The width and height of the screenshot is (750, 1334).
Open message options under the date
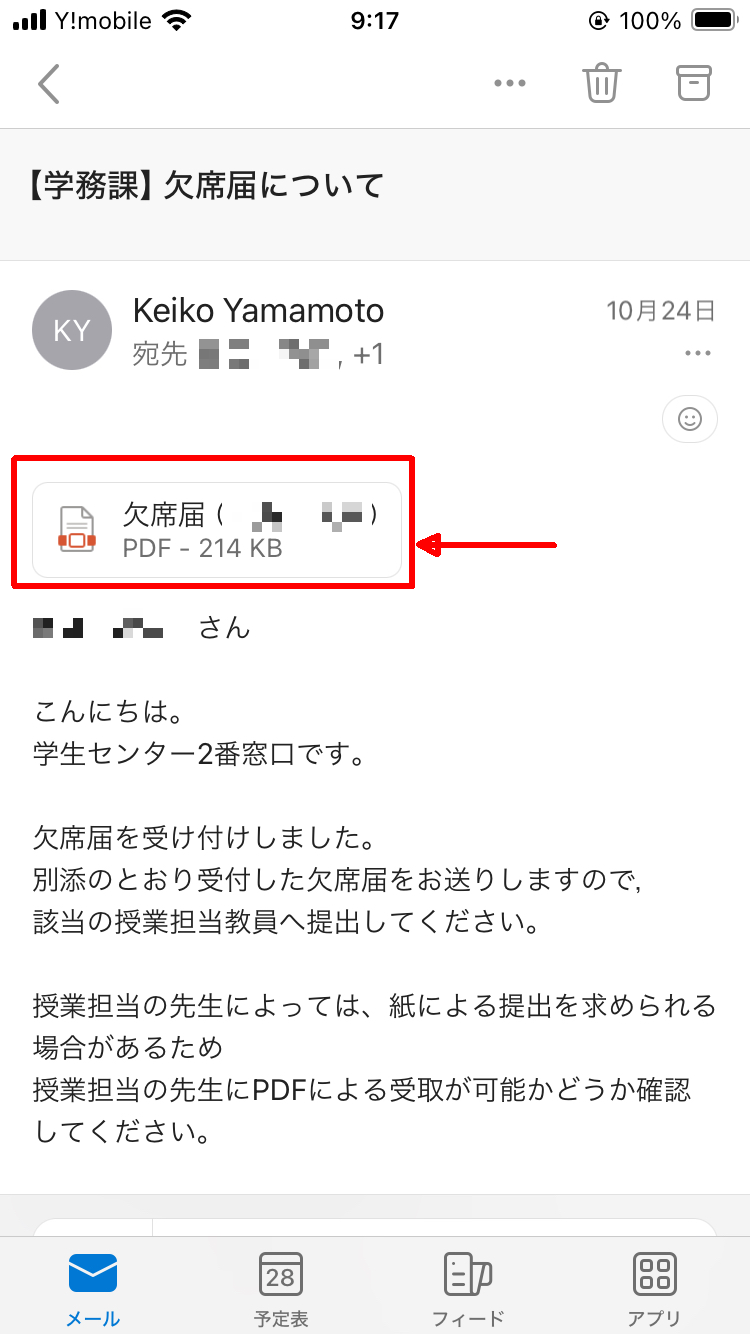(698, 354)
